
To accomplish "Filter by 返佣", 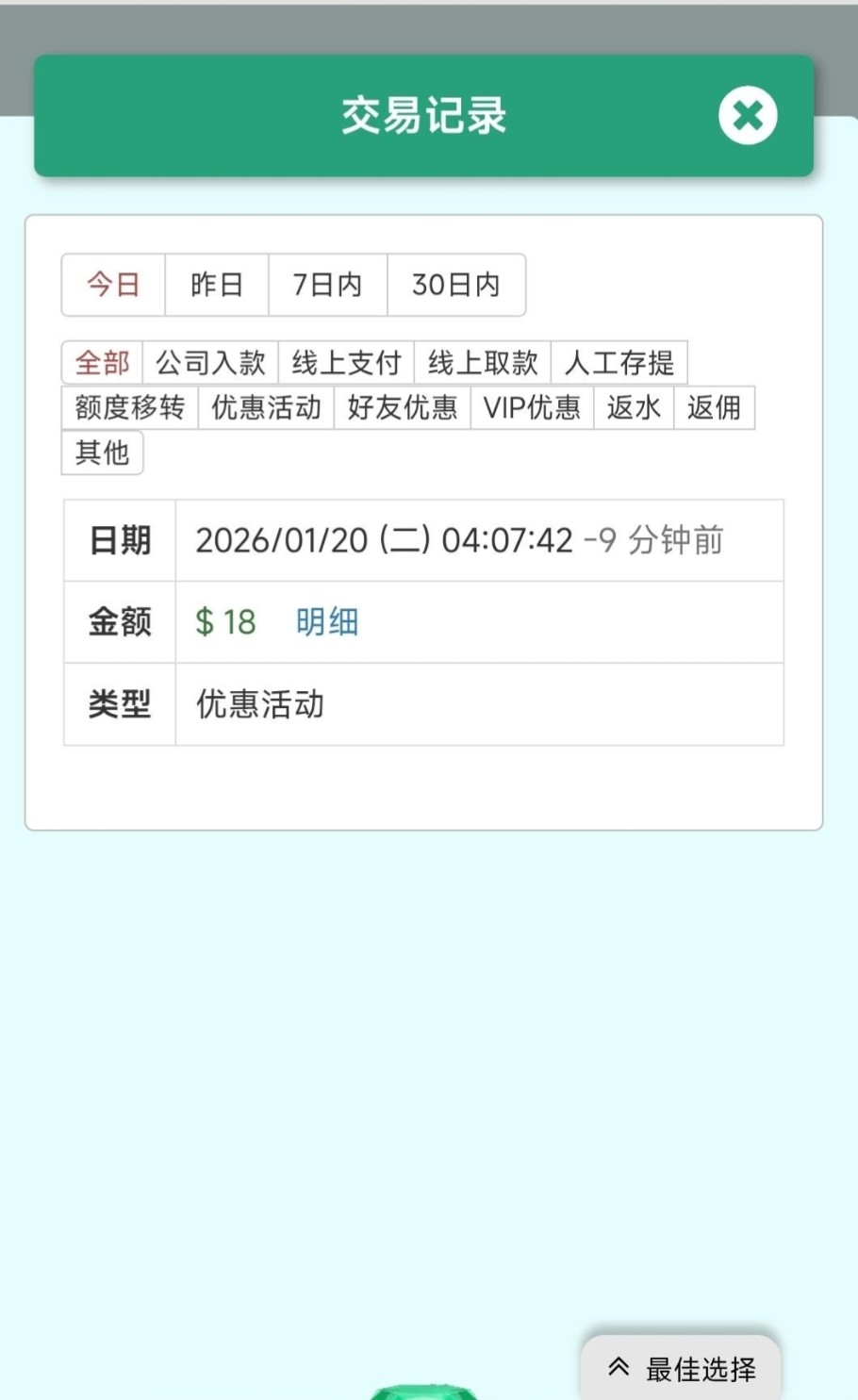I will point(714,407).
